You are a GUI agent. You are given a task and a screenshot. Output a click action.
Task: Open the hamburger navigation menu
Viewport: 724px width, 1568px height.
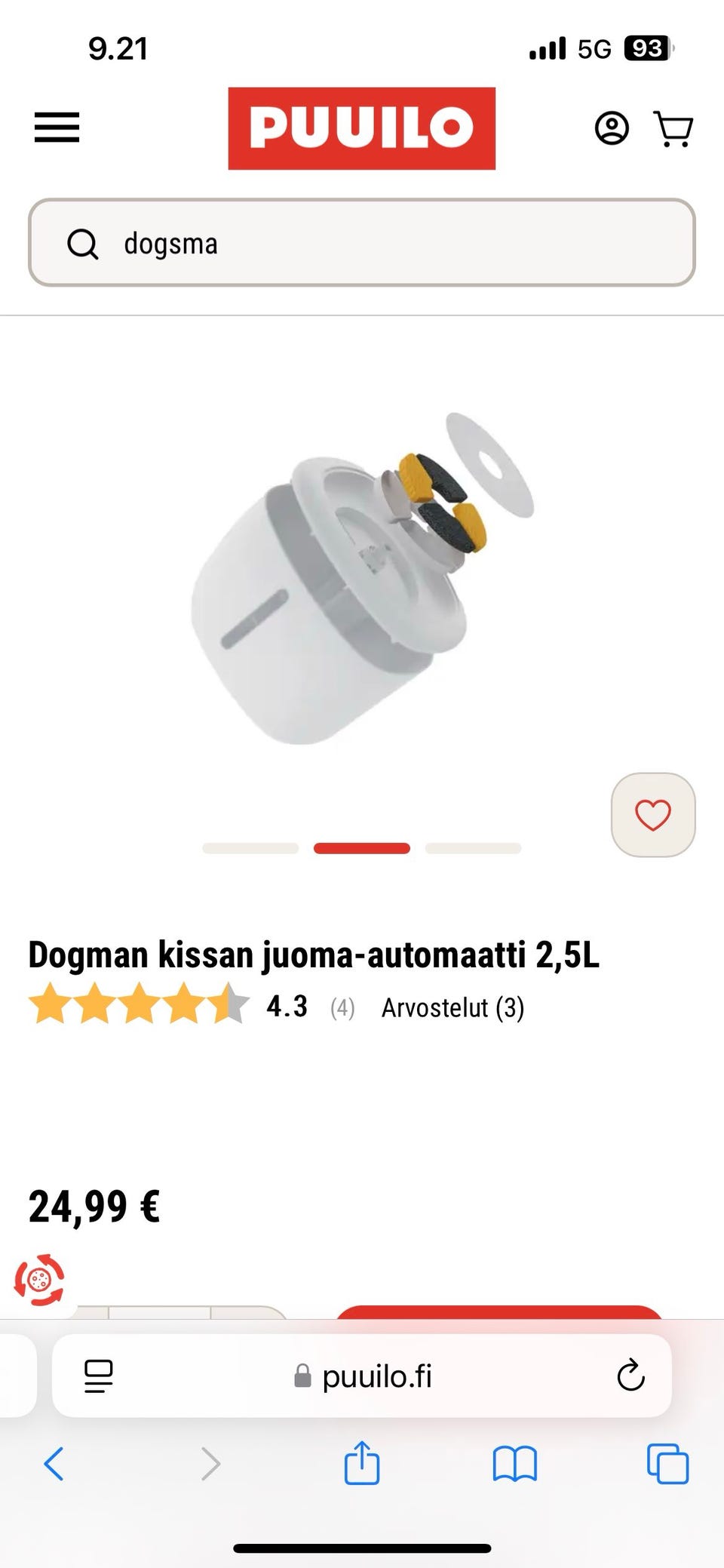pos(55,128)
